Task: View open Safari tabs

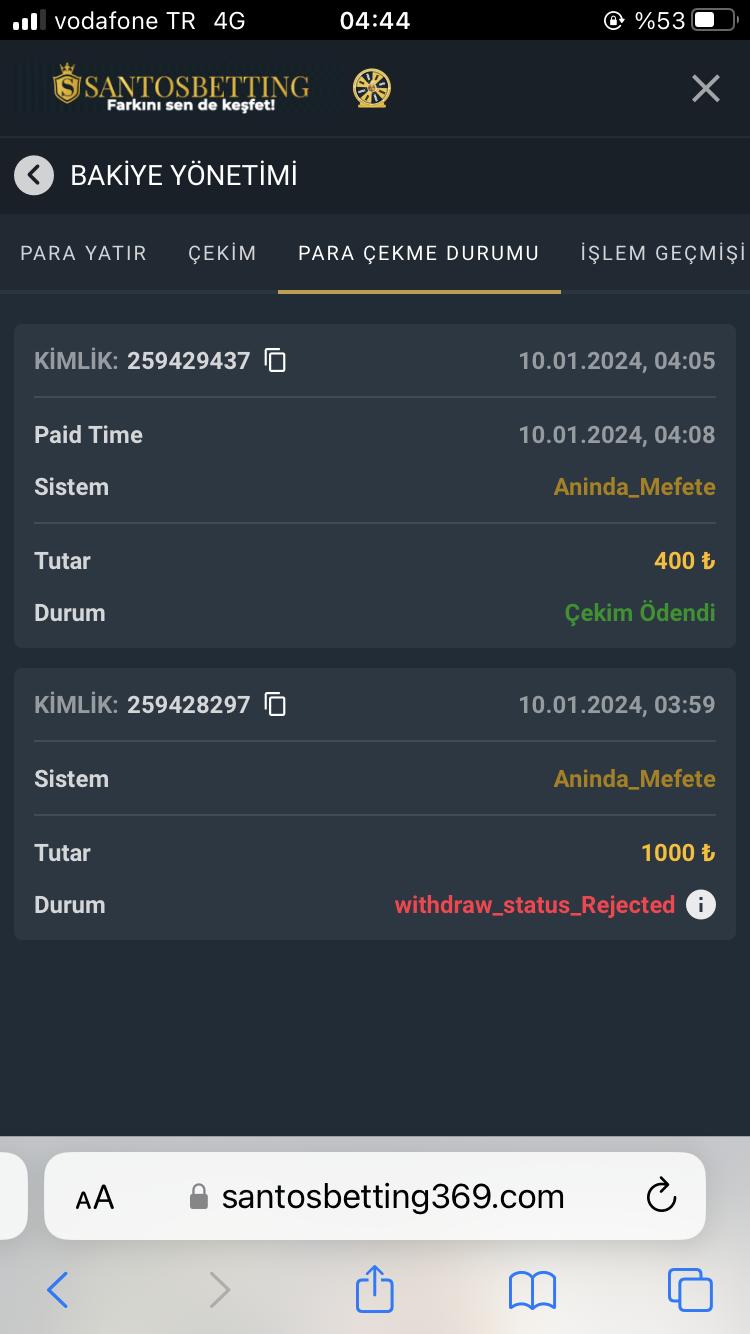Action: pyautogui.click(x=690, y=1290)
